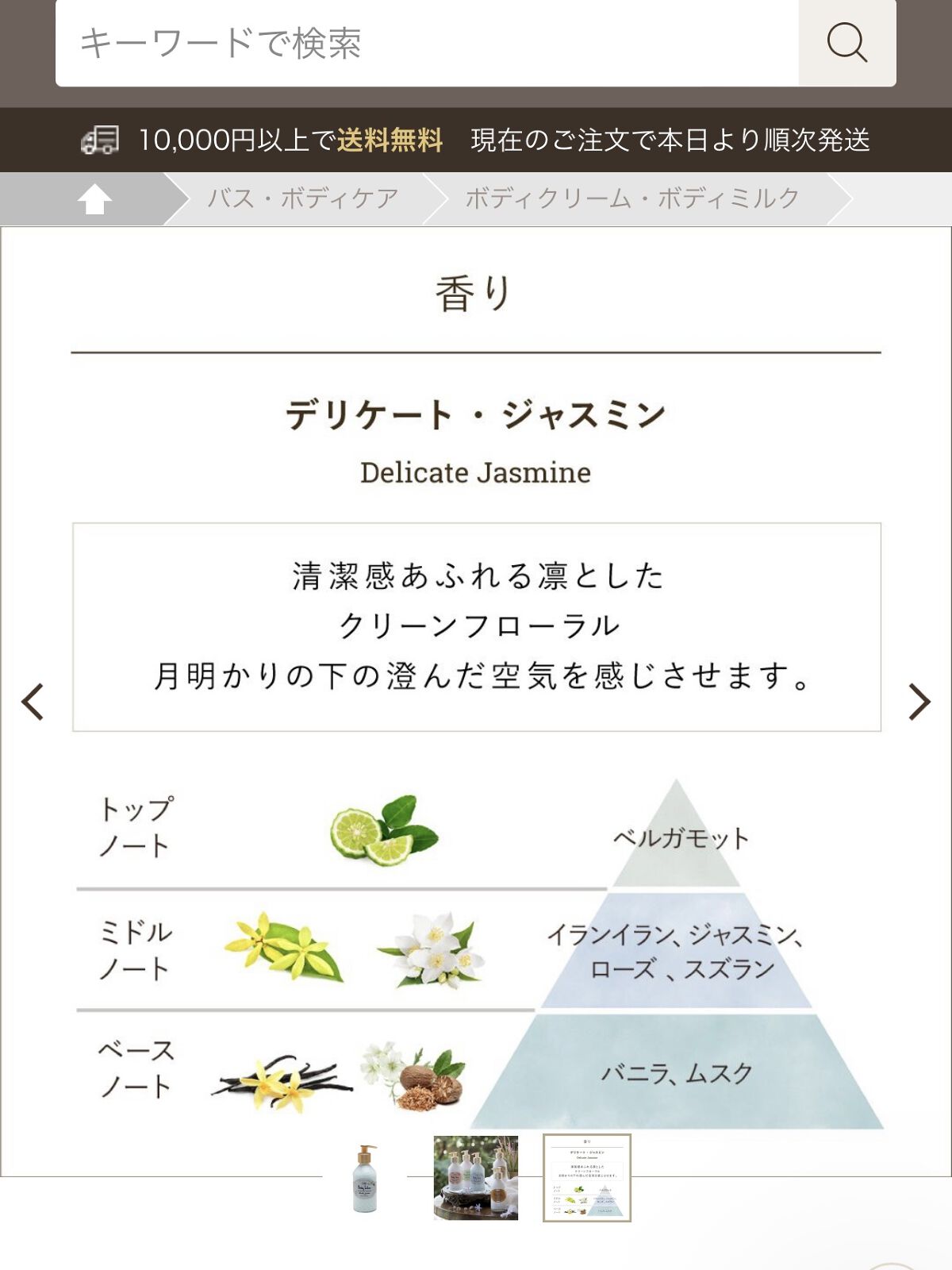The width and height of the screenshot is (952, 1270).
Task: Show the previous product image
Action: pyautogui.click(x=33, y=702)
